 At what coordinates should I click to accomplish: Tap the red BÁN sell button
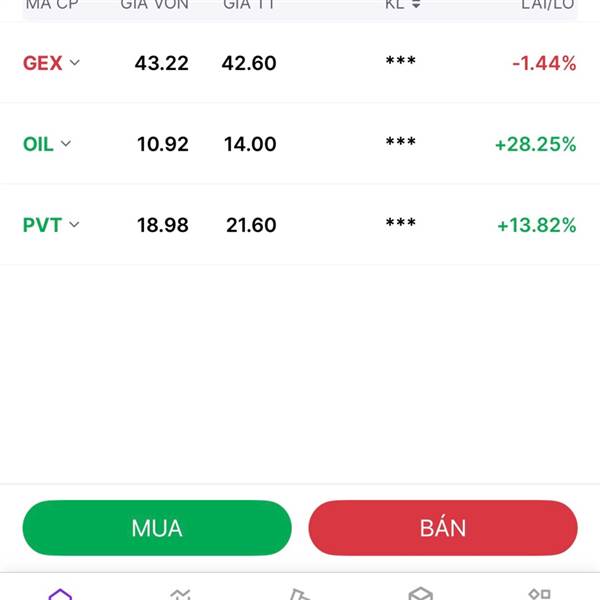tap(443, 527)
